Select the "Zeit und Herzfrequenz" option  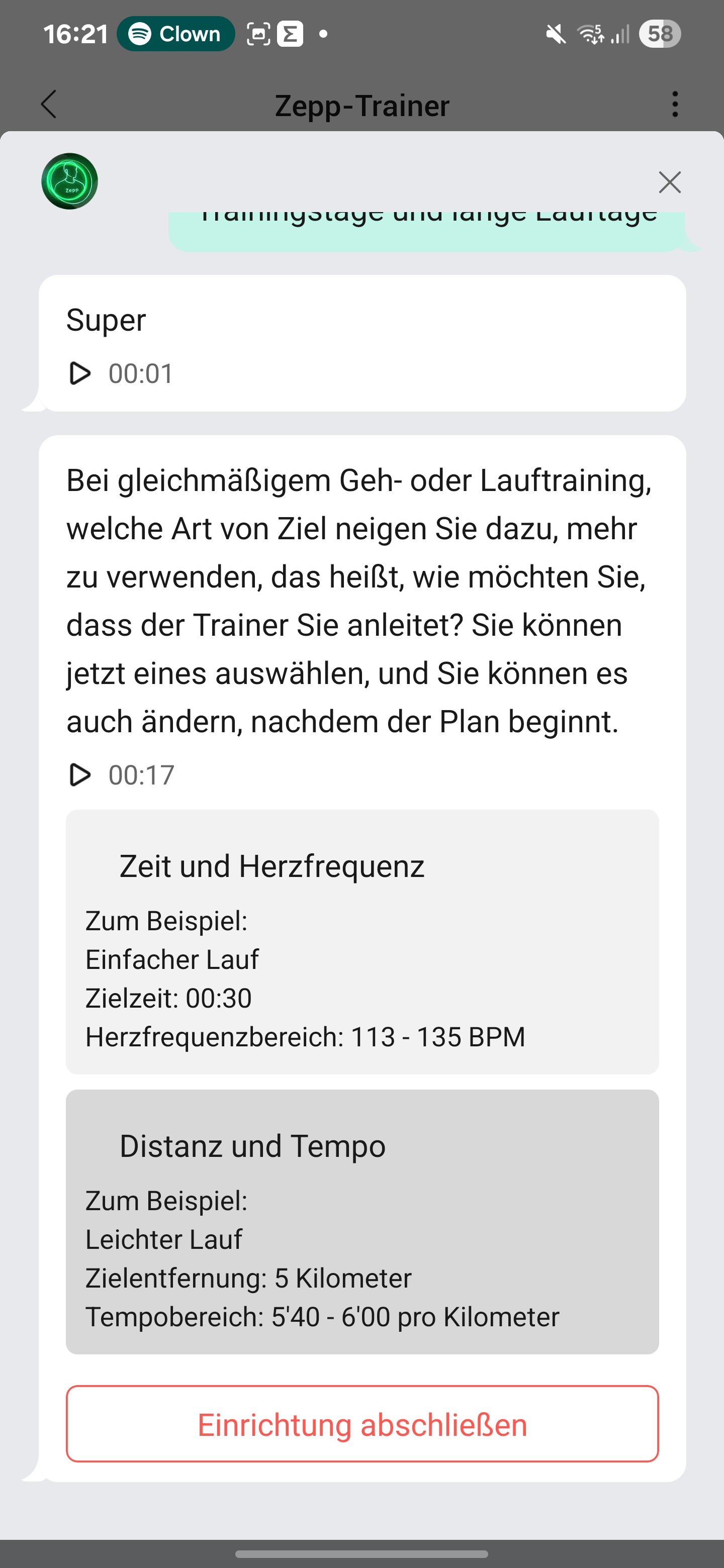click(x=361, y=942)
